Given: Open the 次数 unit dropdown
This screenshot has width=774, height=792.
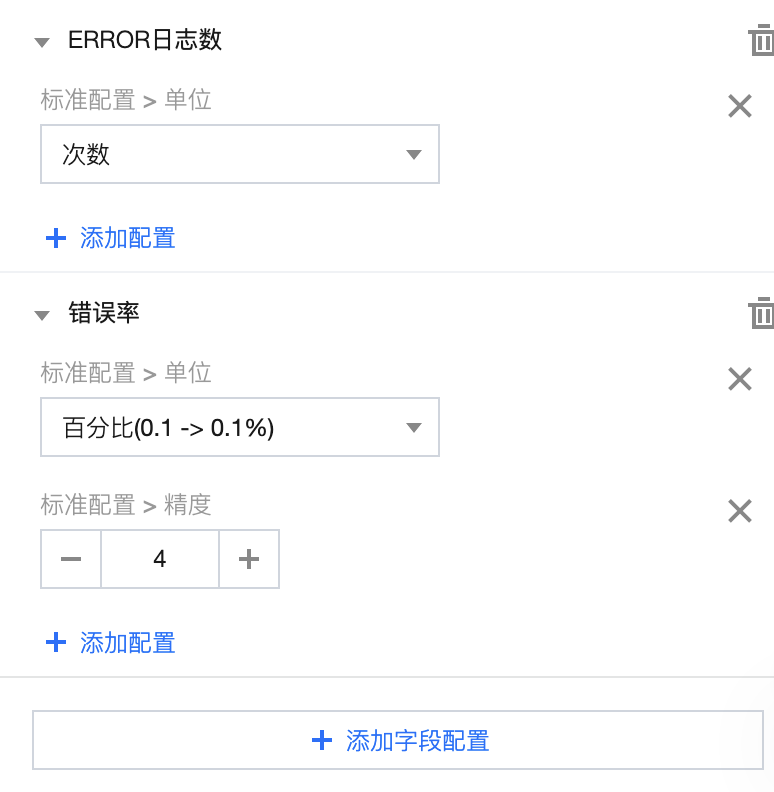Looking at the screenshot, I should 240,154.
